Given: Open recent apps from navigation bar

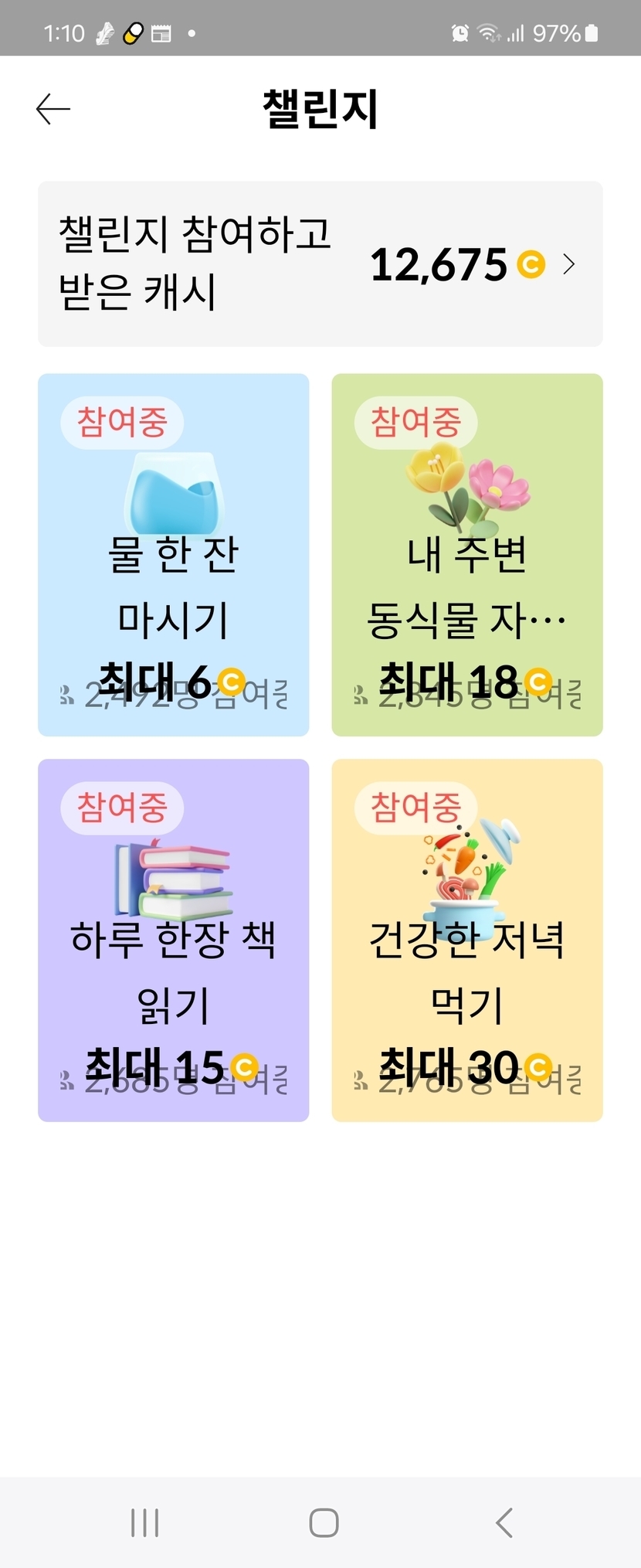Looking at the screenshot, I should (144, 1522).
